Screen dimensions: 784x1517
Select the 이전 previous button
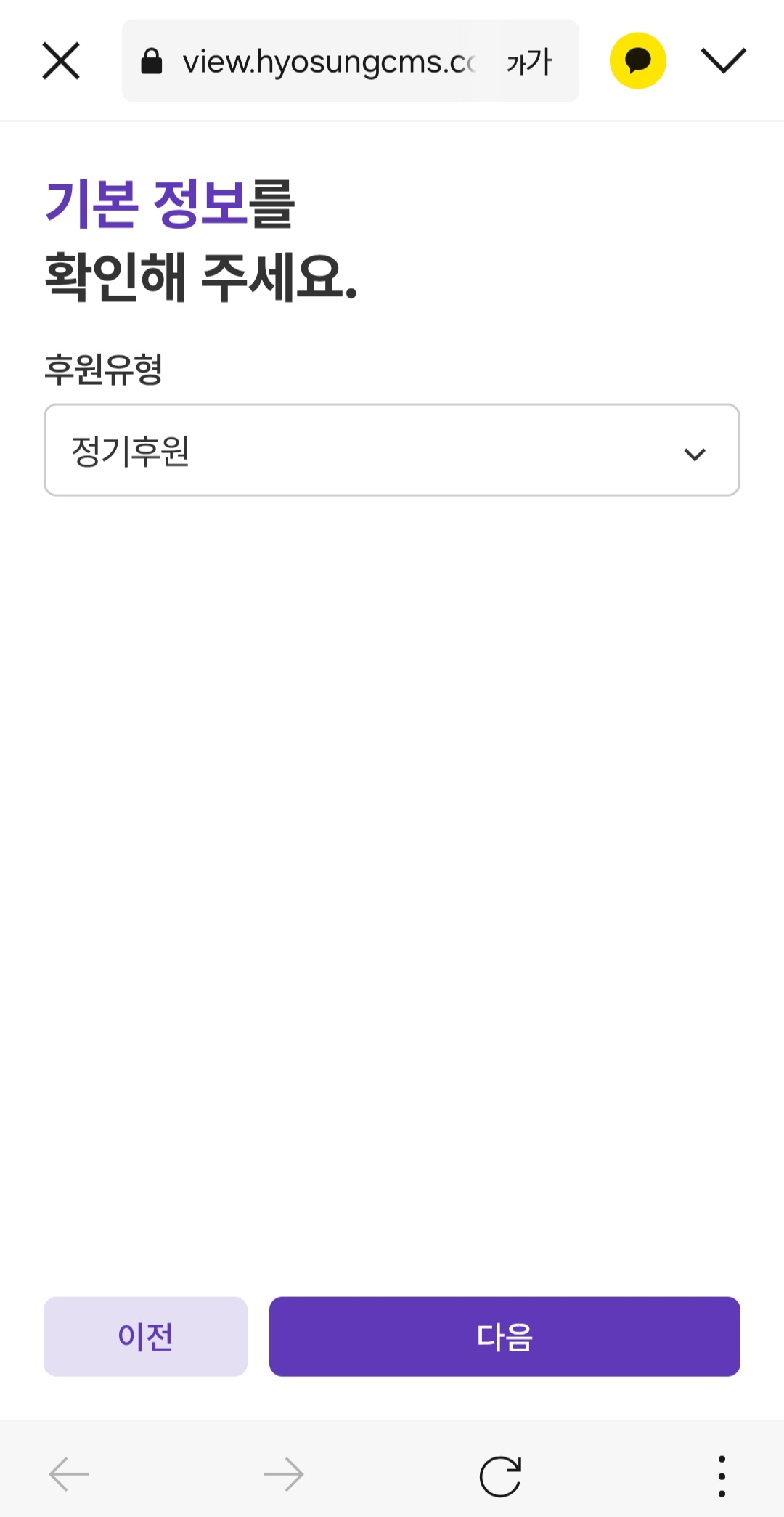[145, 1336]
